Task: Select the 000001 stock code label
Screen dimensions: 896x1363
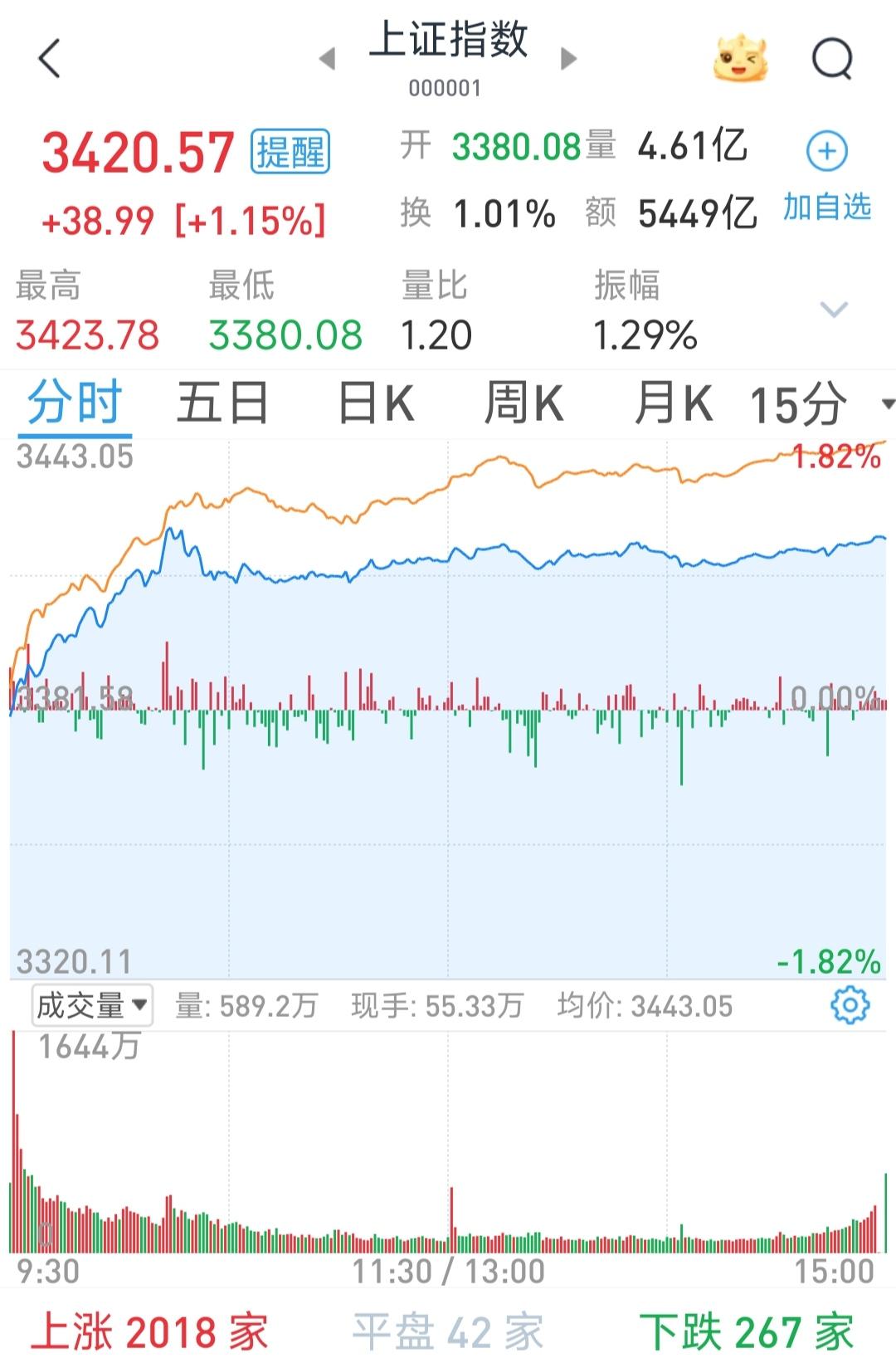Action: coord(446,85)
